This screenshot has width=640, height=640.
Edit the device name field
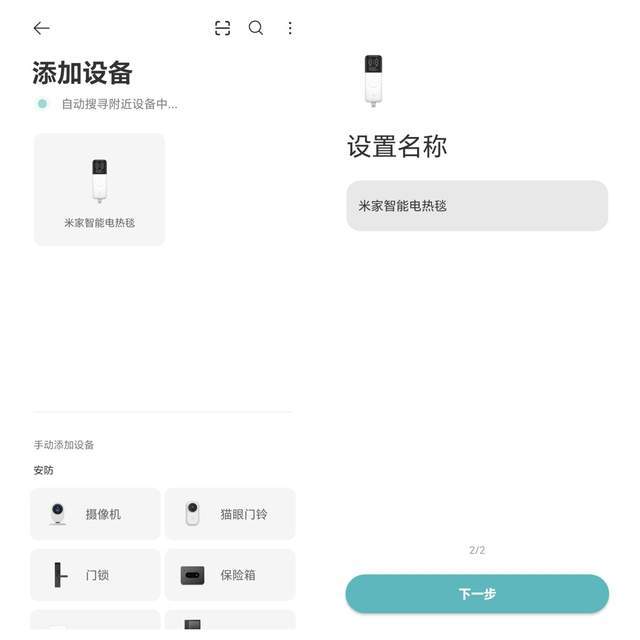pos(477,206)
